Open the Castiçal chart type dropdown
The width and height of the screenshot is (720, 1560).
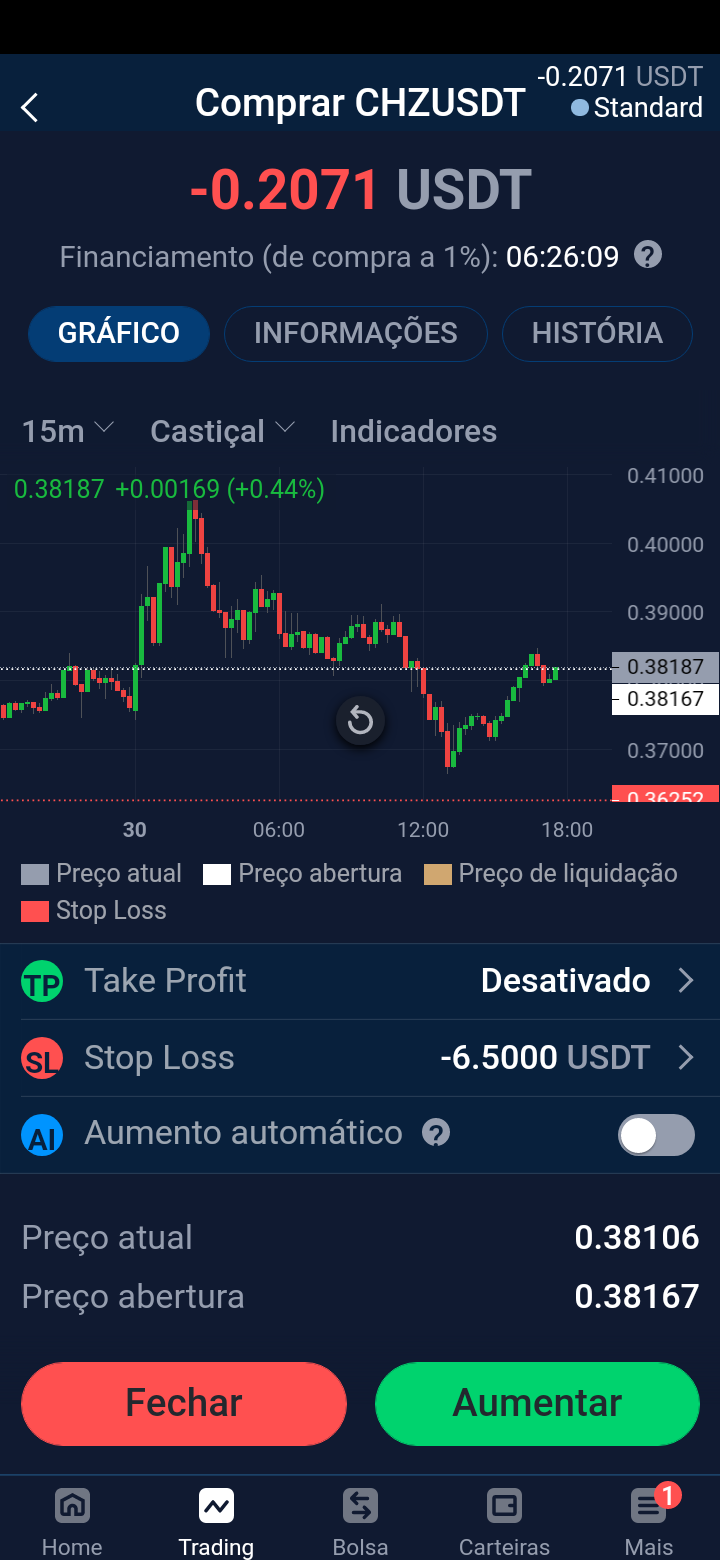coord(222,431)
